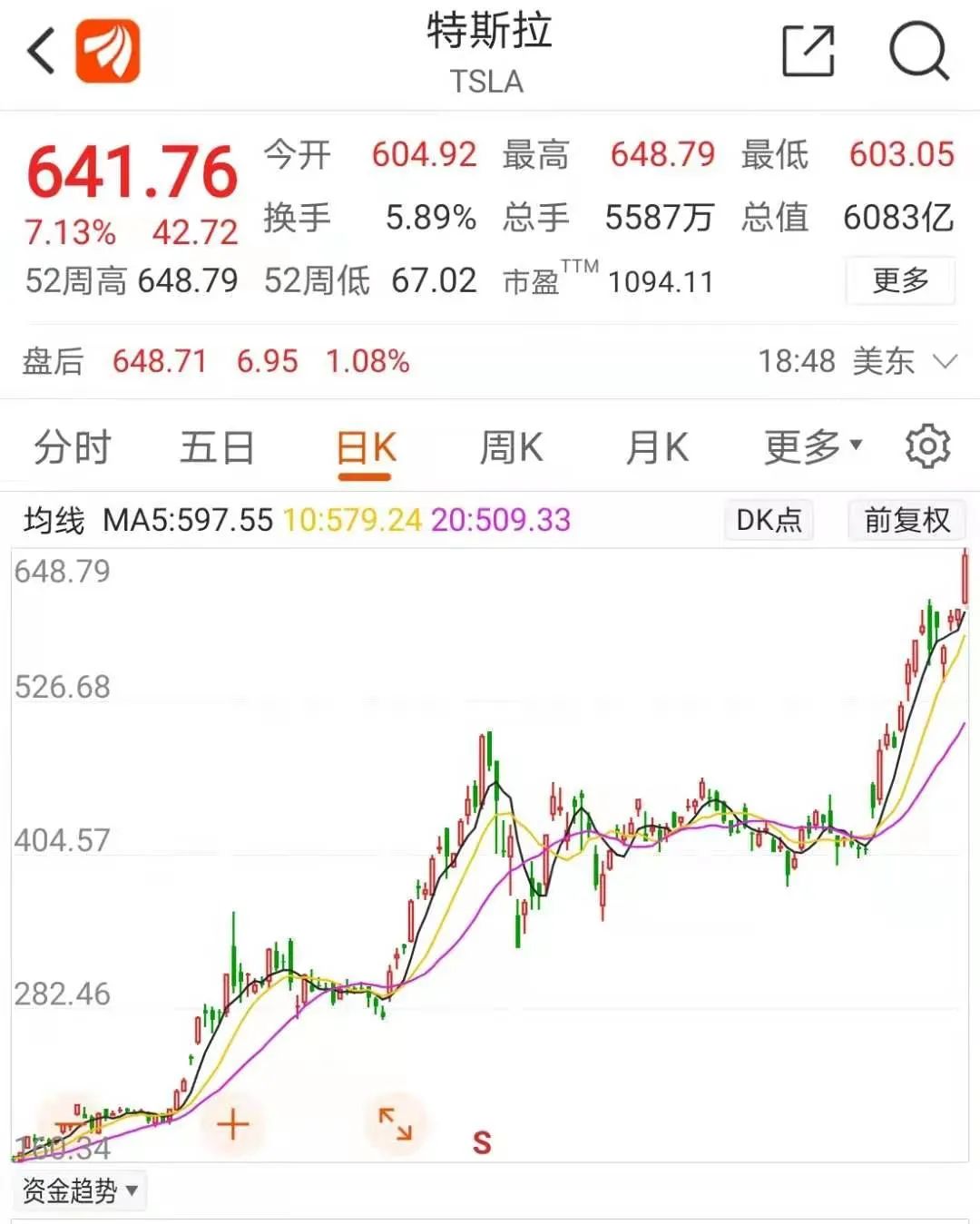Image resolution: width=980 pixels, height=1224 pixels.
Task: Select the 日K chart tab
Action: tap(366, 448)
